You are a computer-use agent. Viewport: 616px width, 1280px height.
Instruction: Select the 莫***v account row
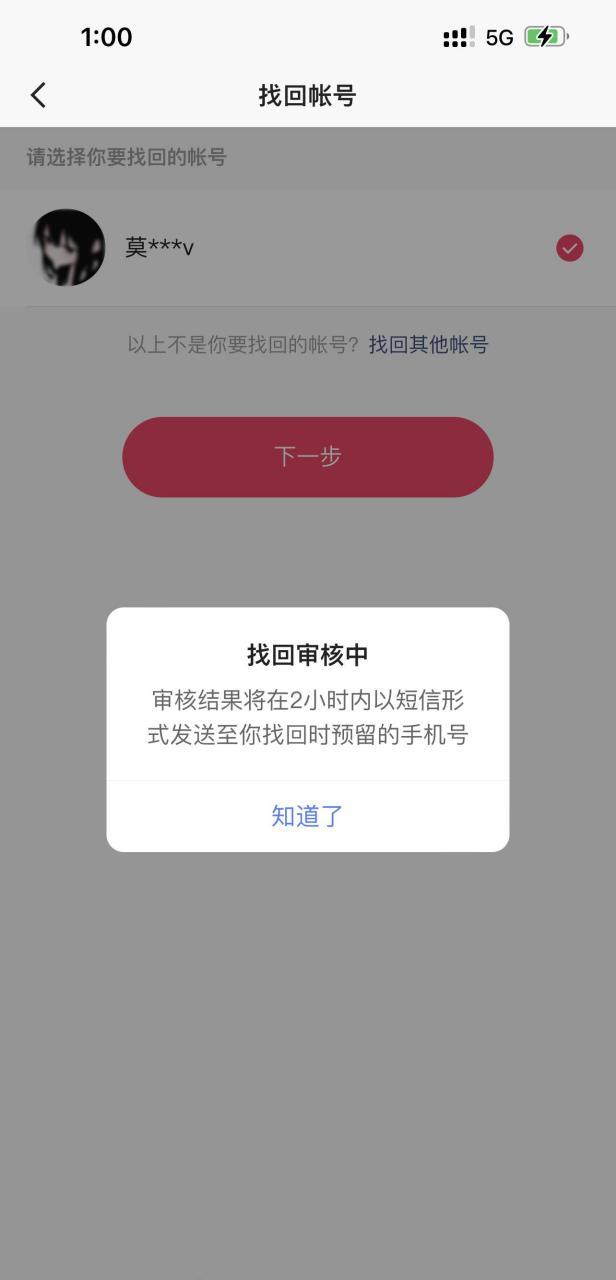pos(307,248)
